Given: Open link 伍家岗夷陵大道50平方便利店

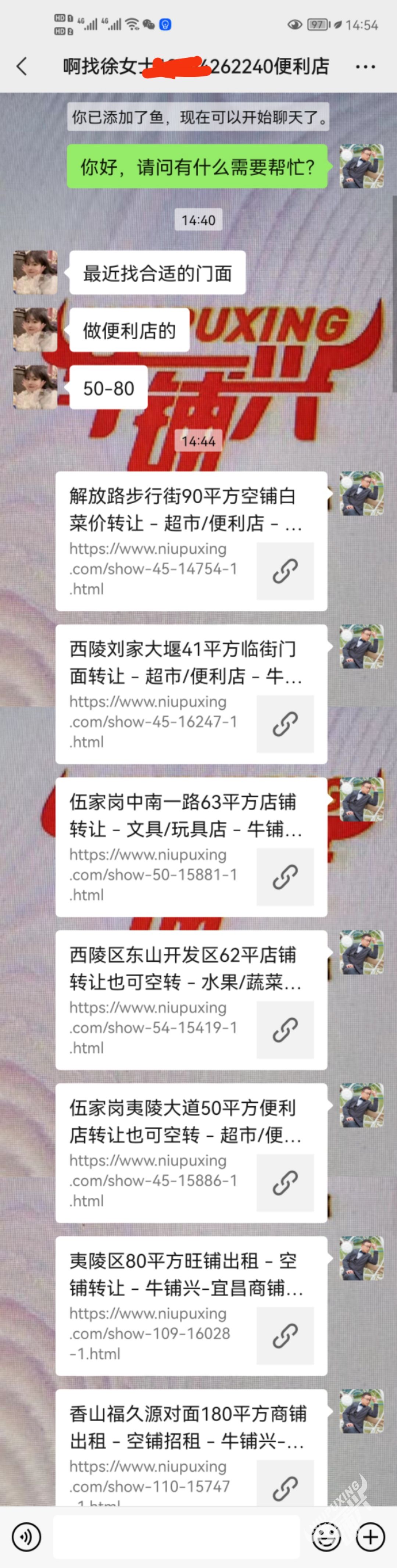Looking at the screenshot, I should pos(191,1152).
